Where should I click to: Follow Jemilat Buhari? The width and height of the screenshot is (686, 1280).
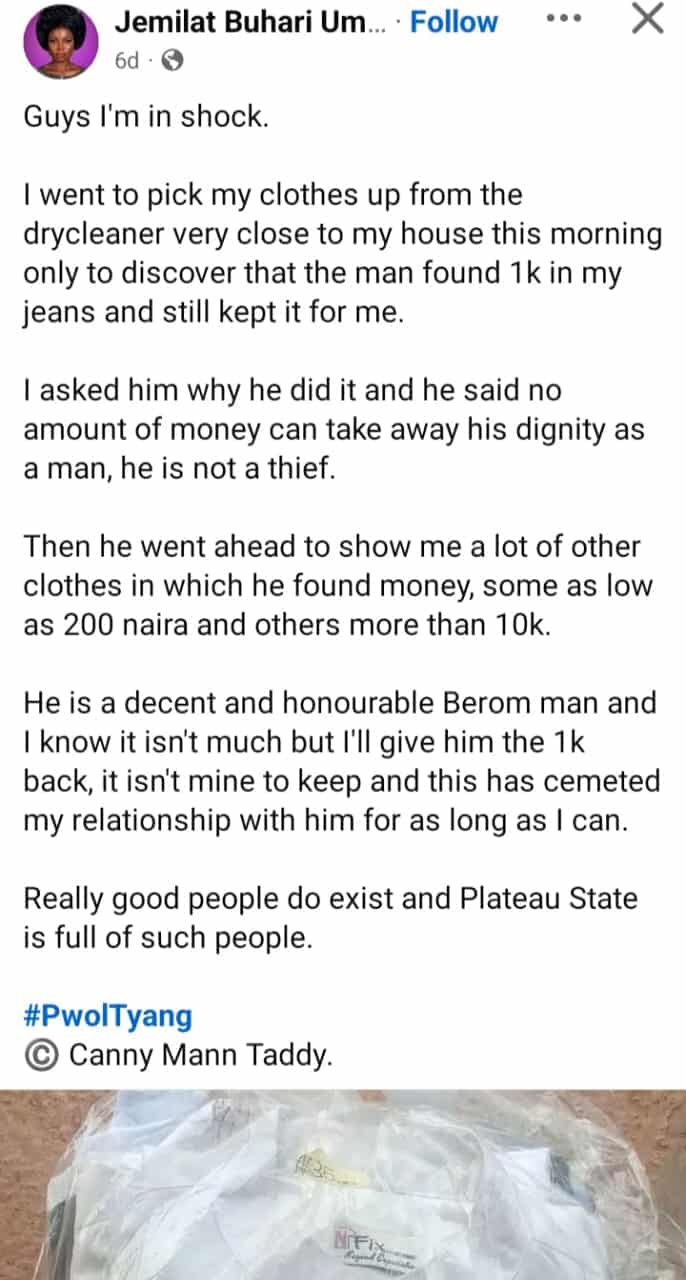pos(454,20)
